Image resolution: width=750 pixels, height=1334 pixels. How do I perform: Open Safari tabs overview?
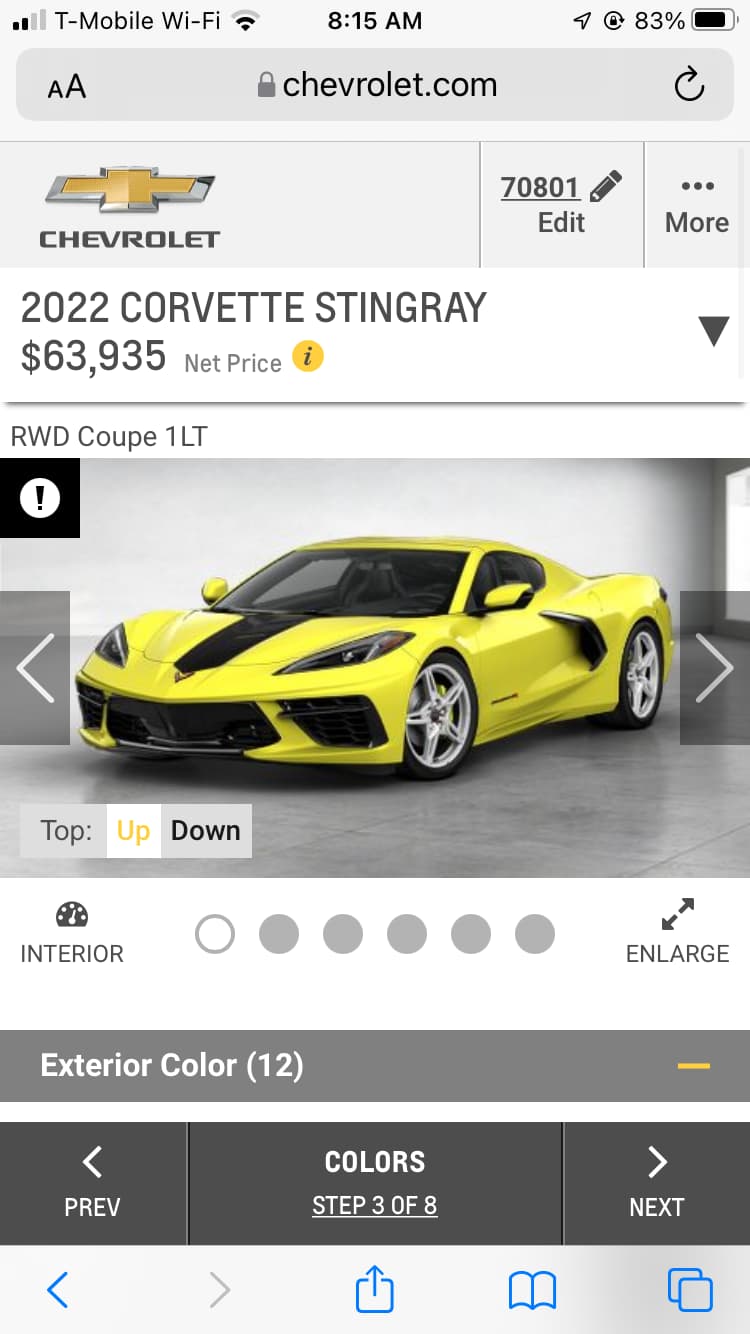click(x=690, y=1290)
